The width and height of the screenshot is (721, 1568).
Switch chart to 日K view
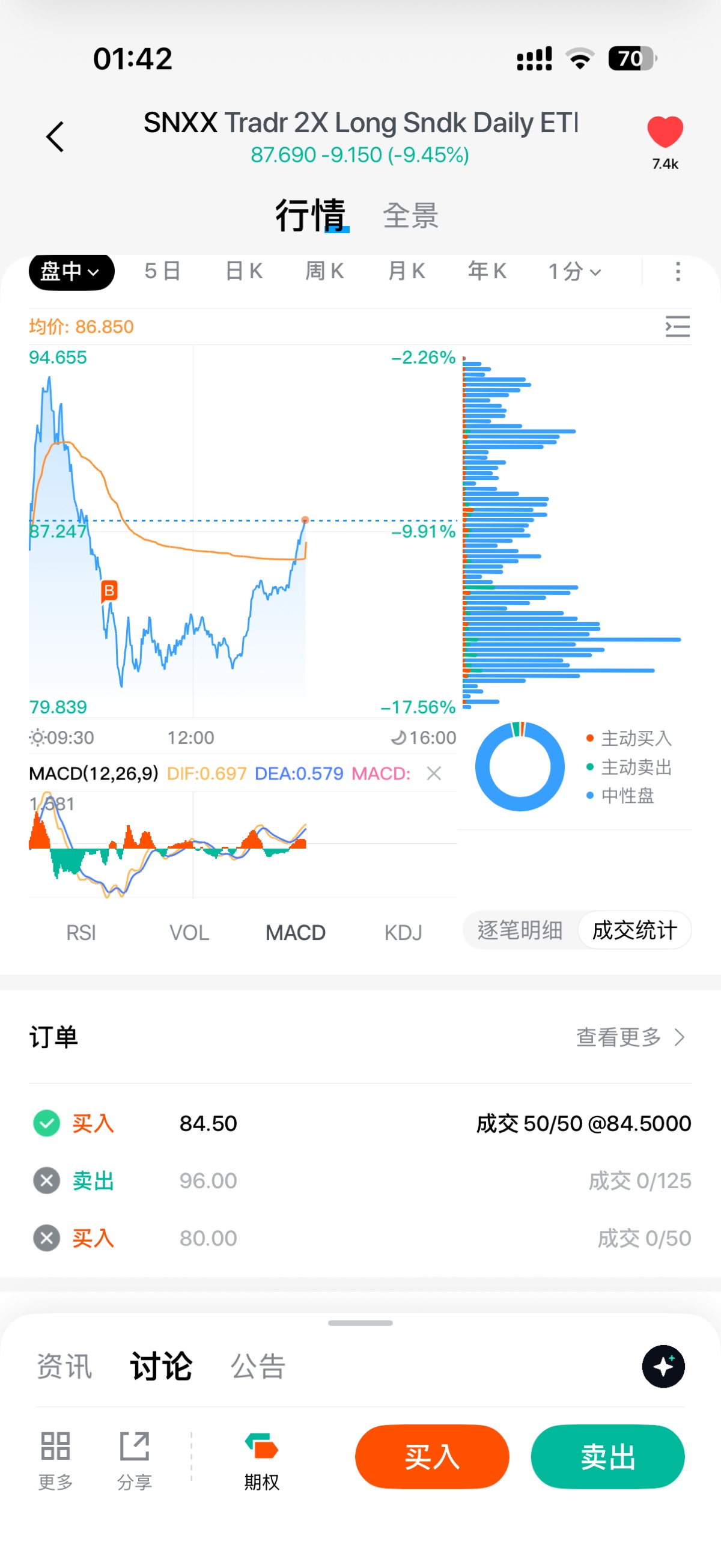(x=243, y=272)
